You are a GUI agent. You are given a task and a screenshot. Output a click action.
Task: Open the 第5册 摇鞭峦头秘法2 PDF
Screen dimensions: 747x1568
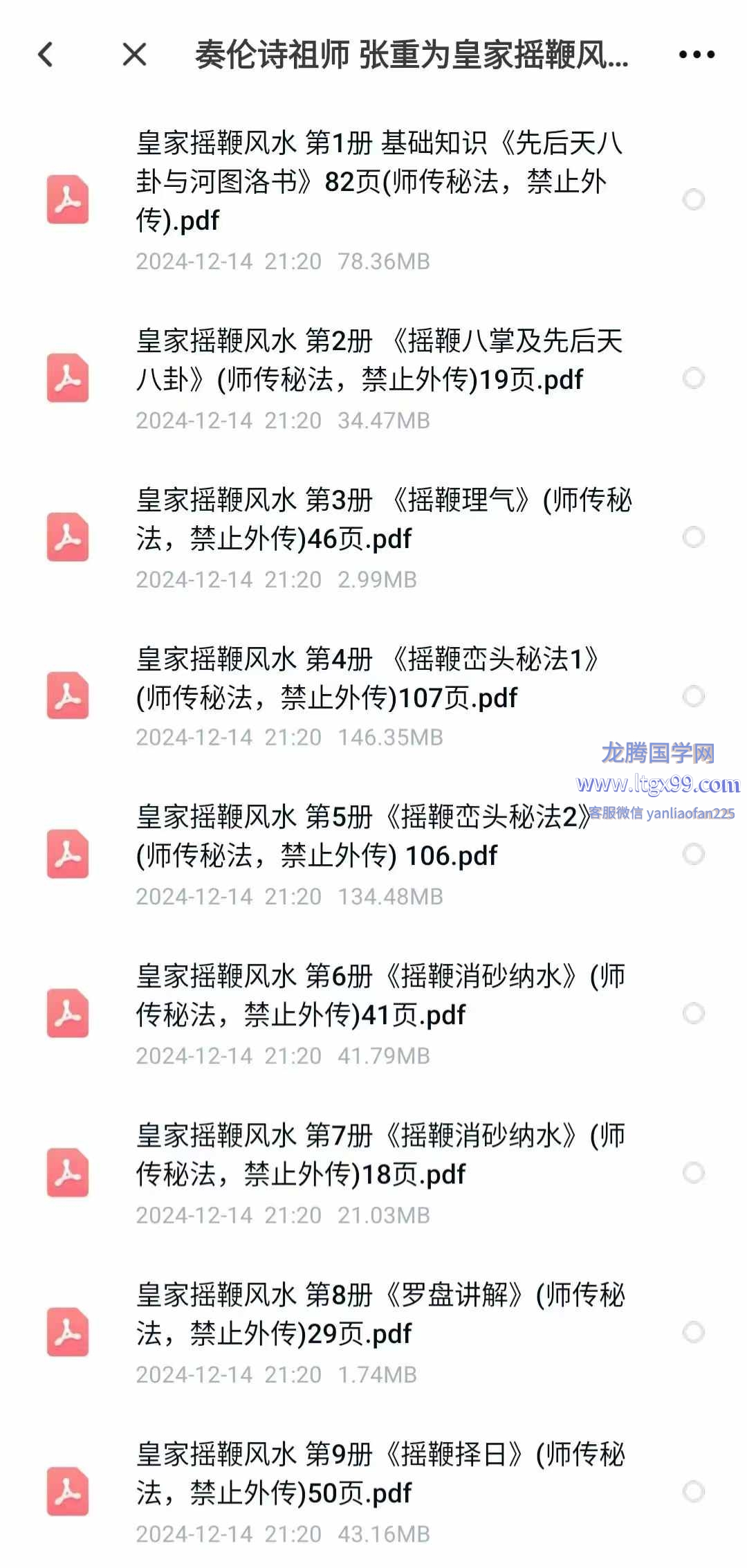coord(360,836)
